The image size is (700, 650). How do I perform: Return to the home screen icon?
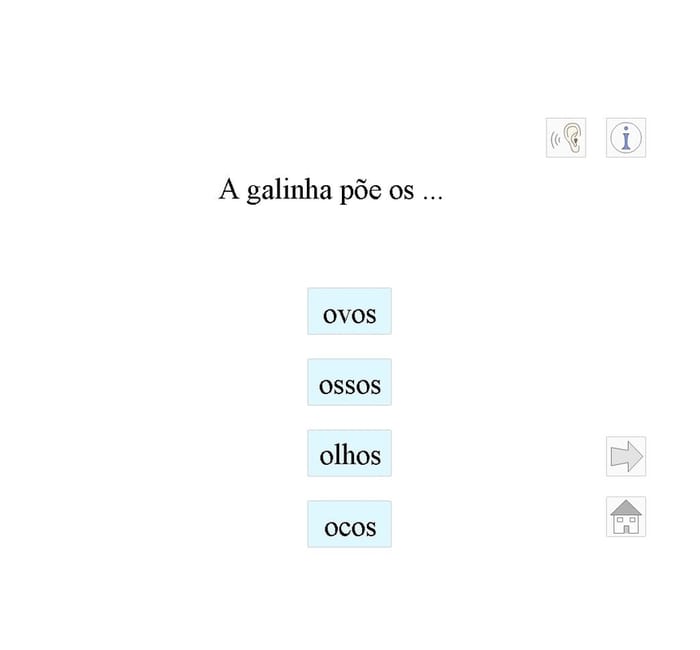pos(626,517)
